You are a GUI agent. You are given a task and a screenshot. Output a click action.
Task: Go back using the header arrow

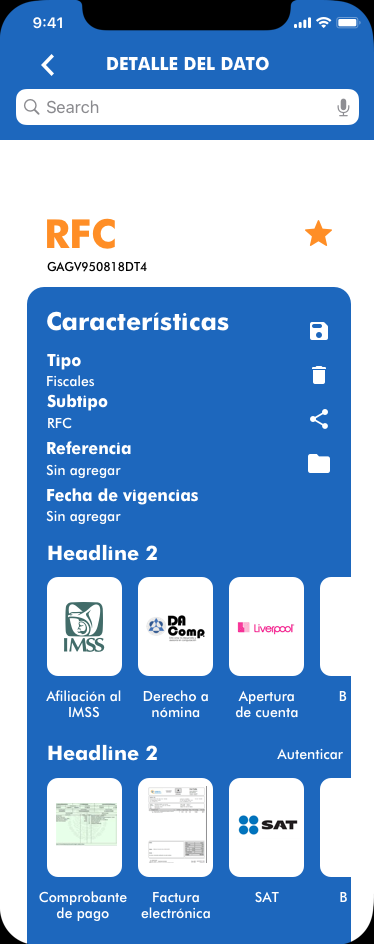pos(48,64)
